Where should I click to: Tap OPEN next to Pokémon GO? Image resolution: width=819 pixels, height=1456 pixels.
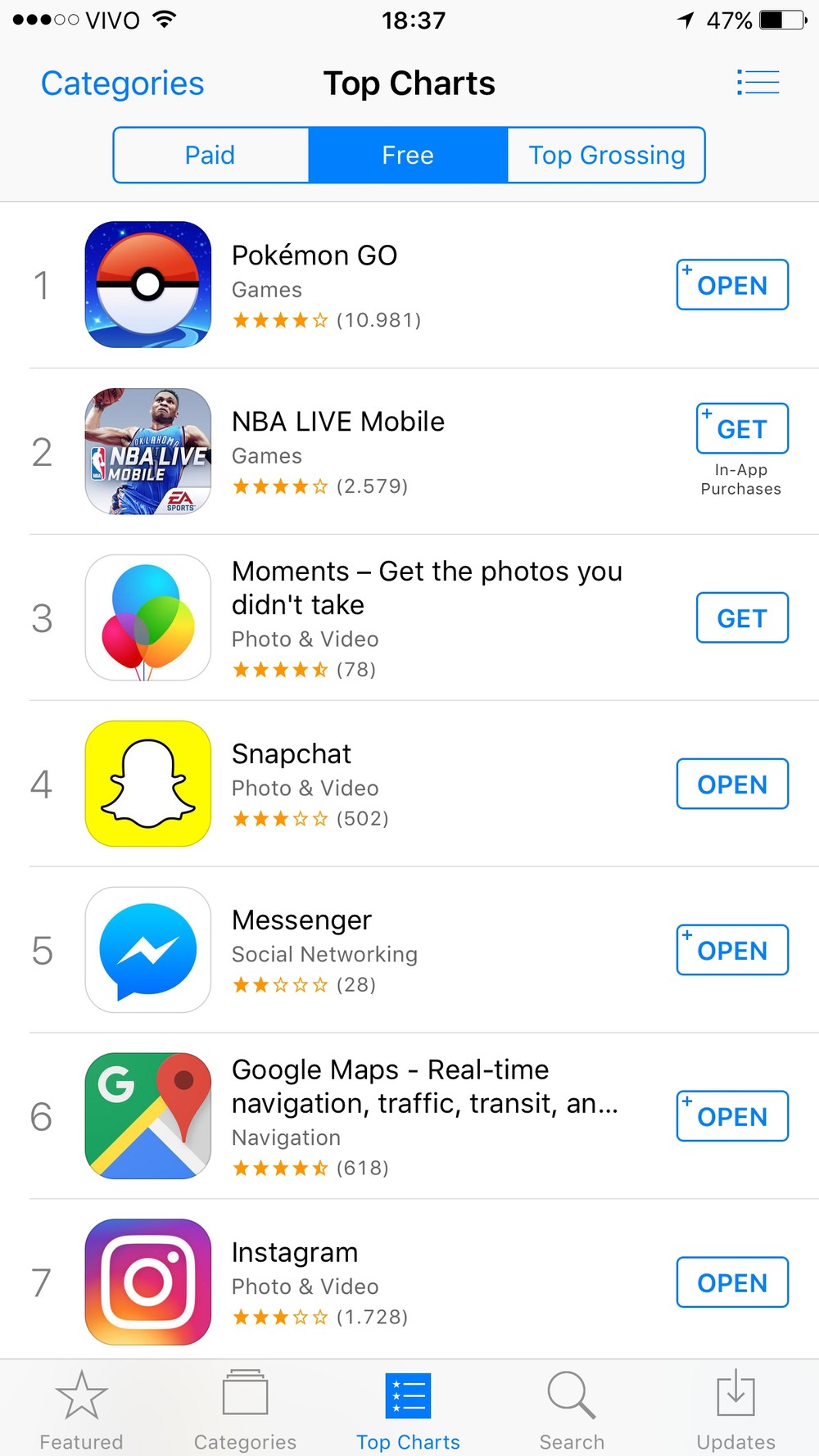point(732,285)
